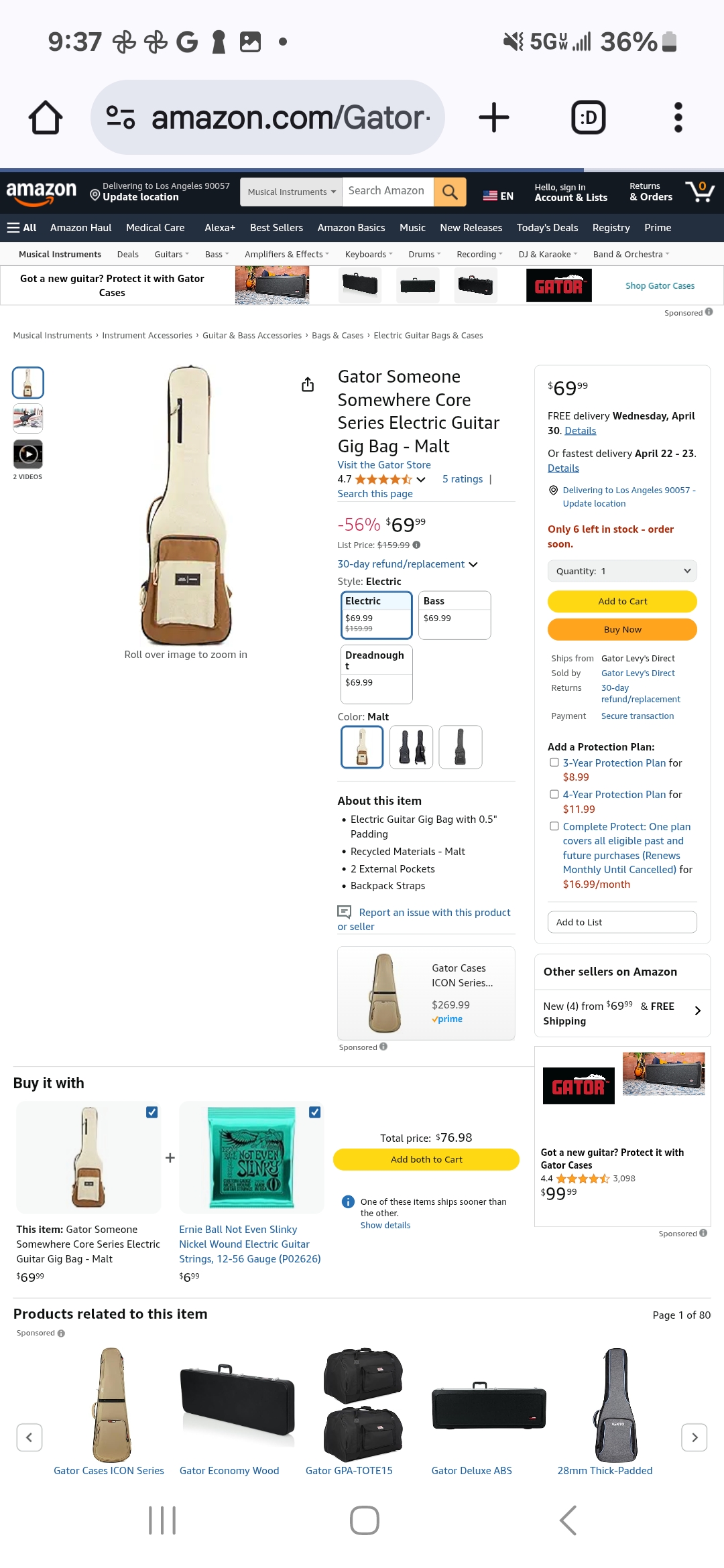The width and height of the screenshot is (724, 1568).
Task: Uncheck the Ernie Ball strings checkbox
Action: (314, 1112)
